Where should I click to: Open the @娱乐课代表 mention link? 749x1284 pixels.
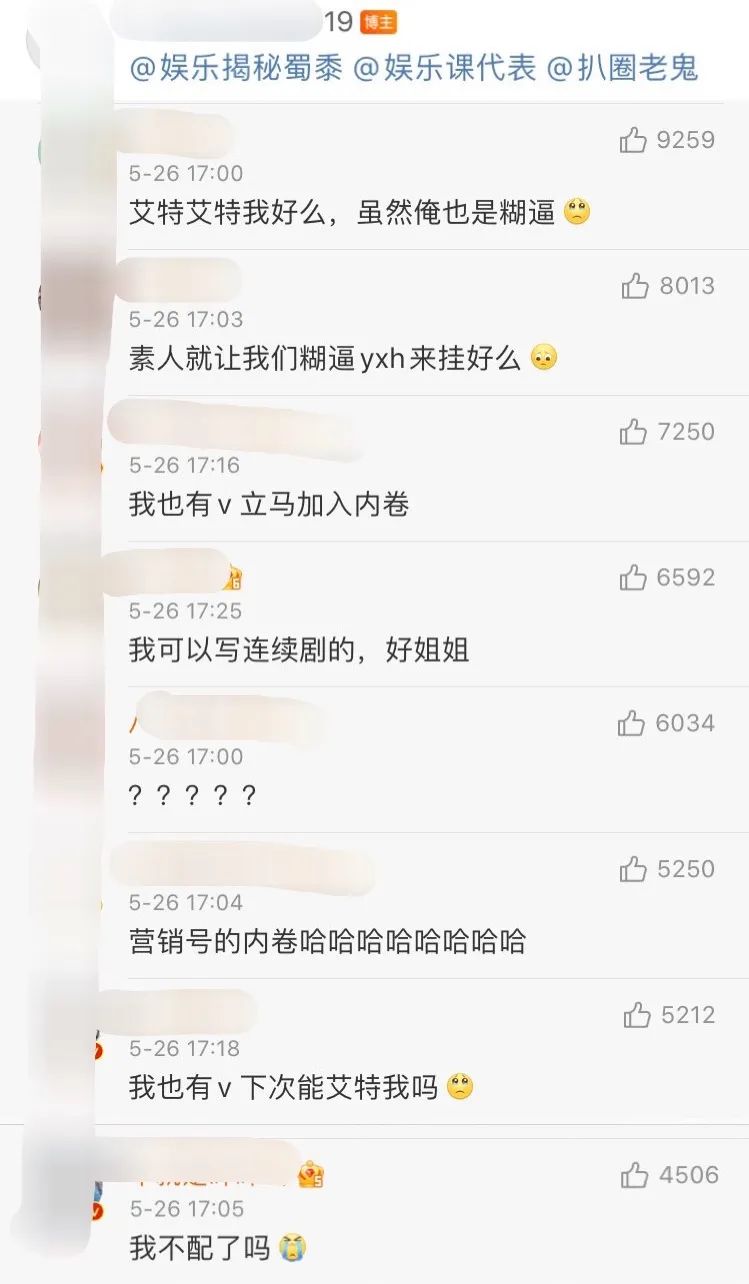pos(446,66)
